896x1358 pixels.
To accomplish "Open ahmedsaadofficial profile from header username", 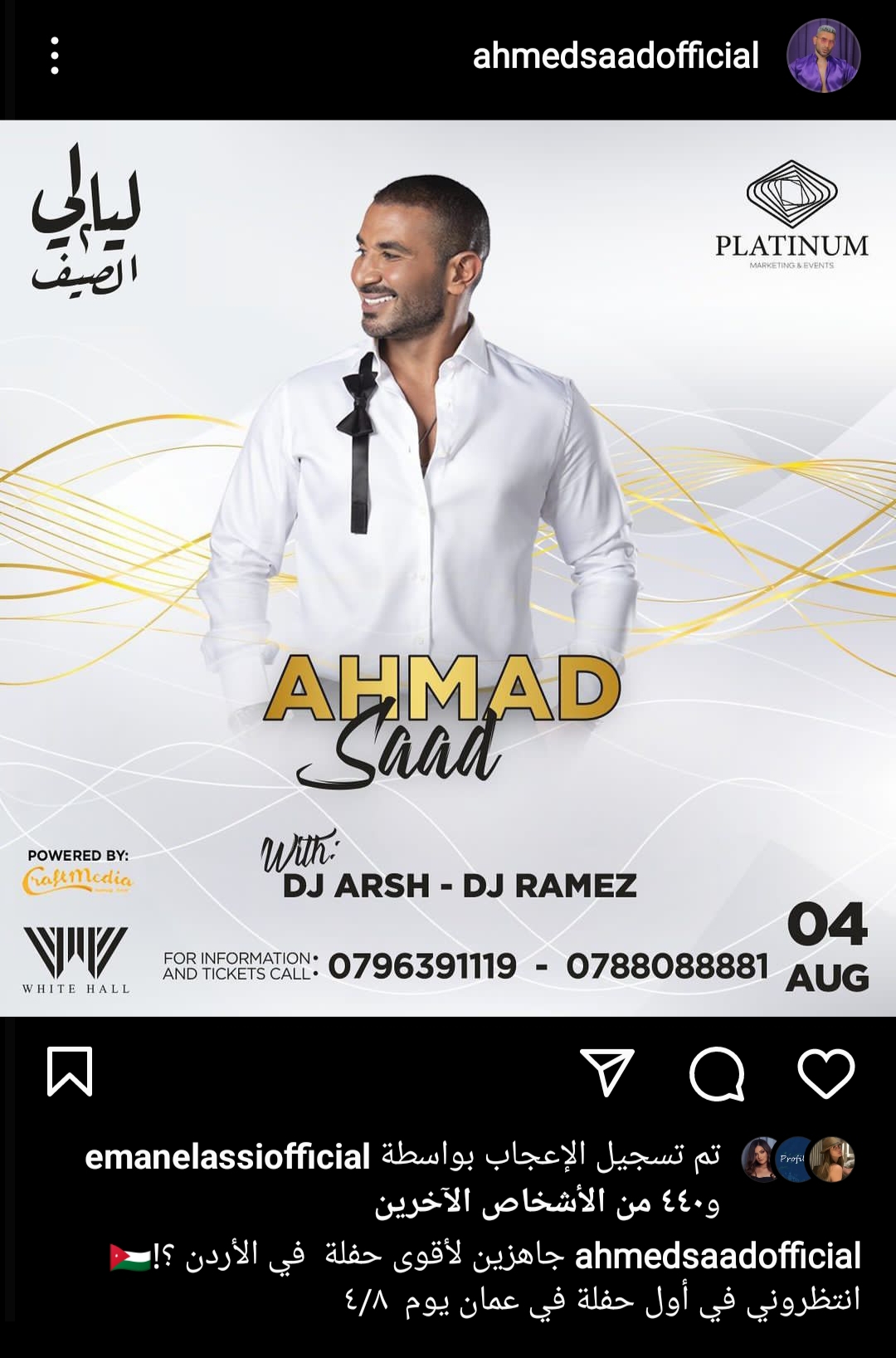I will (x=615, y=56).
